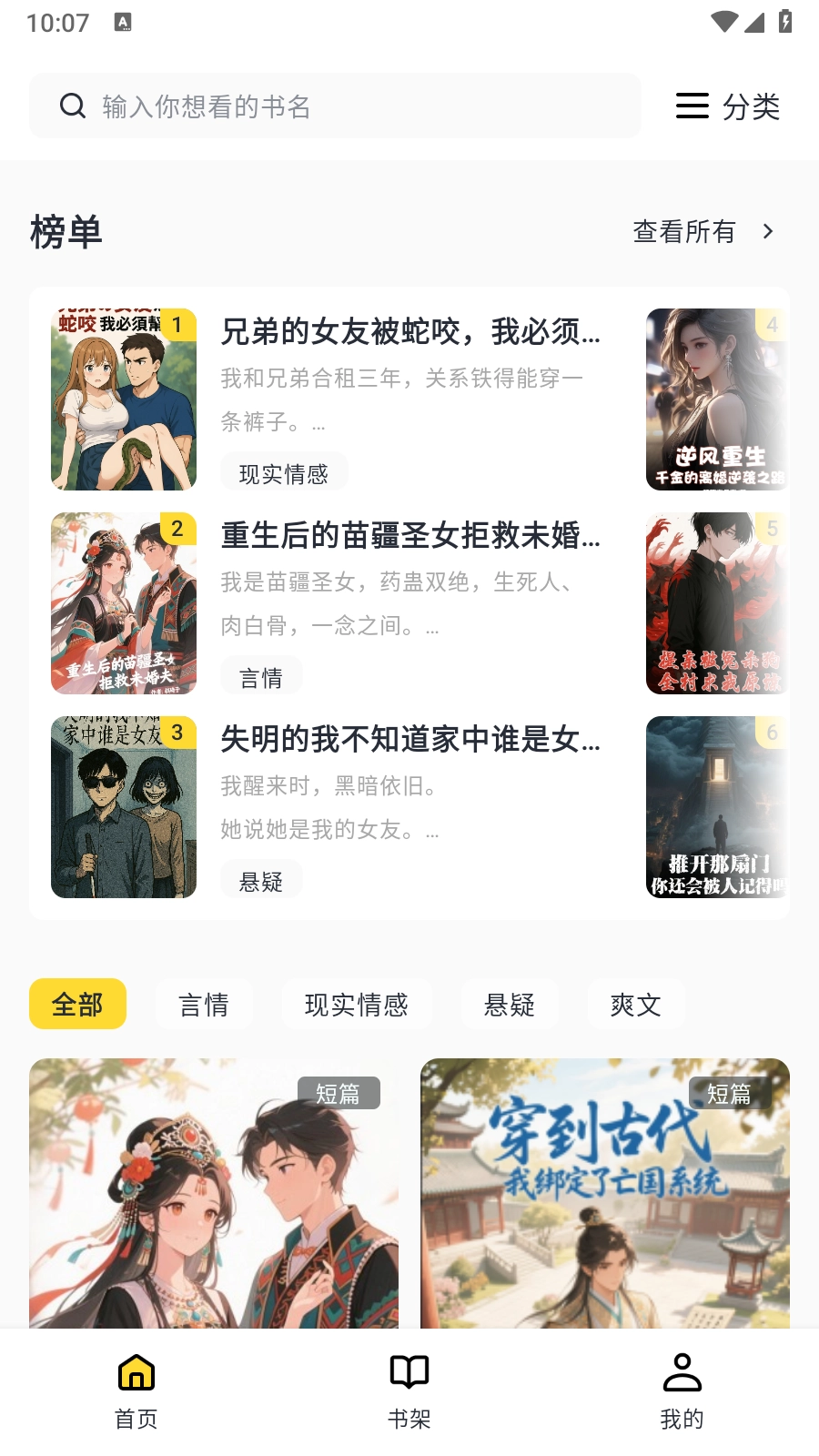Select the 全部 filter chip

pos(77,1005)
